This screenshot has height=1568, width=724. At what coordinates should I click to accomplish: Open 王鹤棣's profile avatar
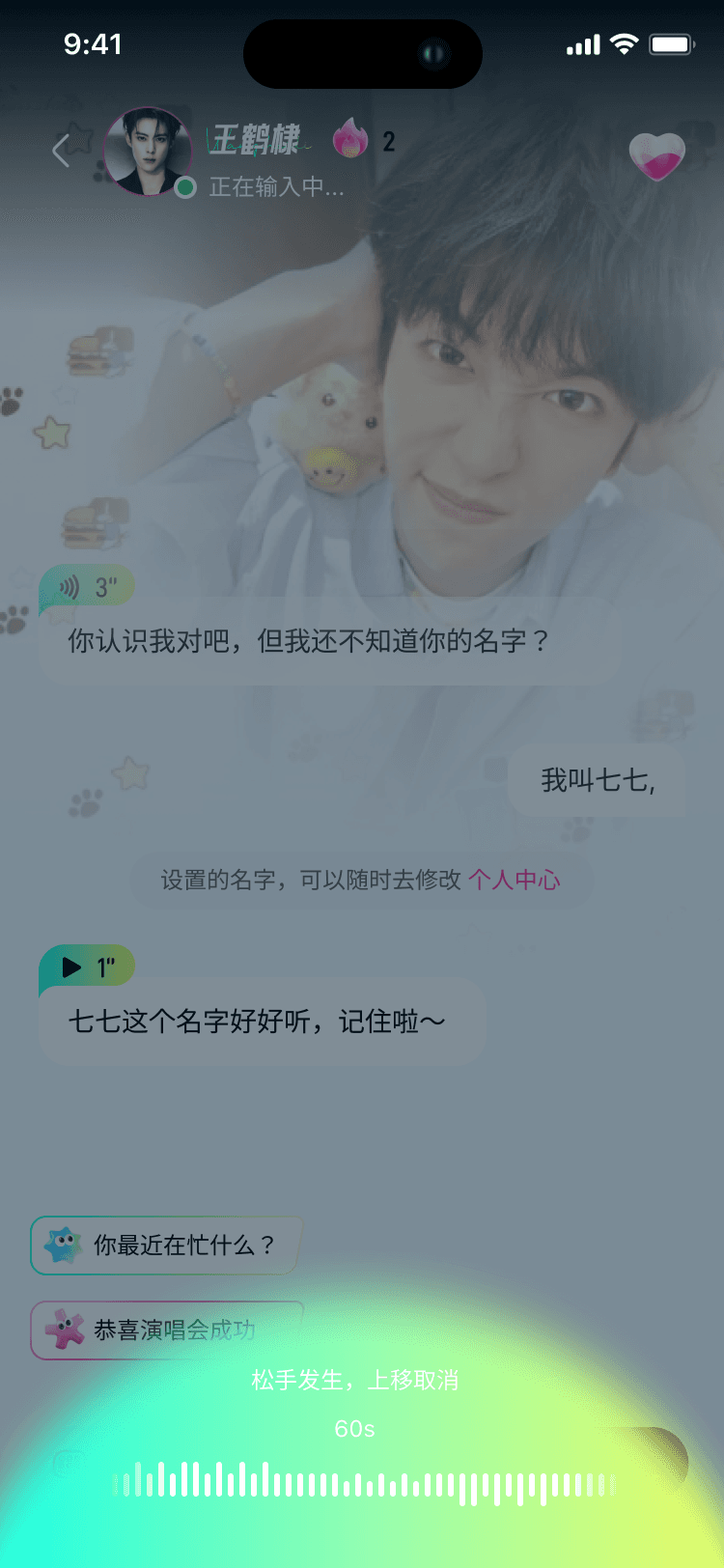click(147, 151)
